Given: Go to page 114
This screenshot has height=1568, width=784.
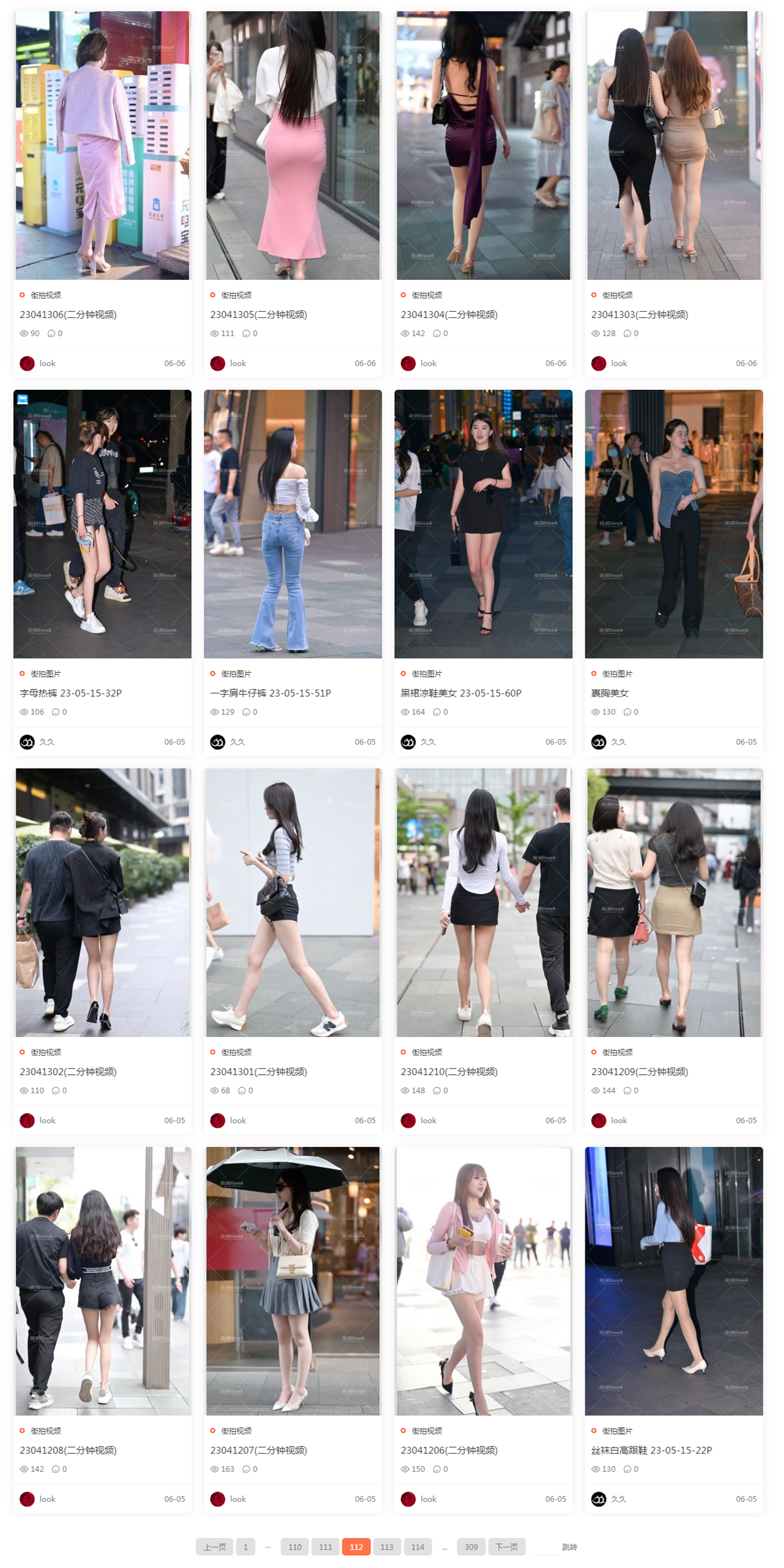Looking at the screenshot, I should click(417, 1547).
